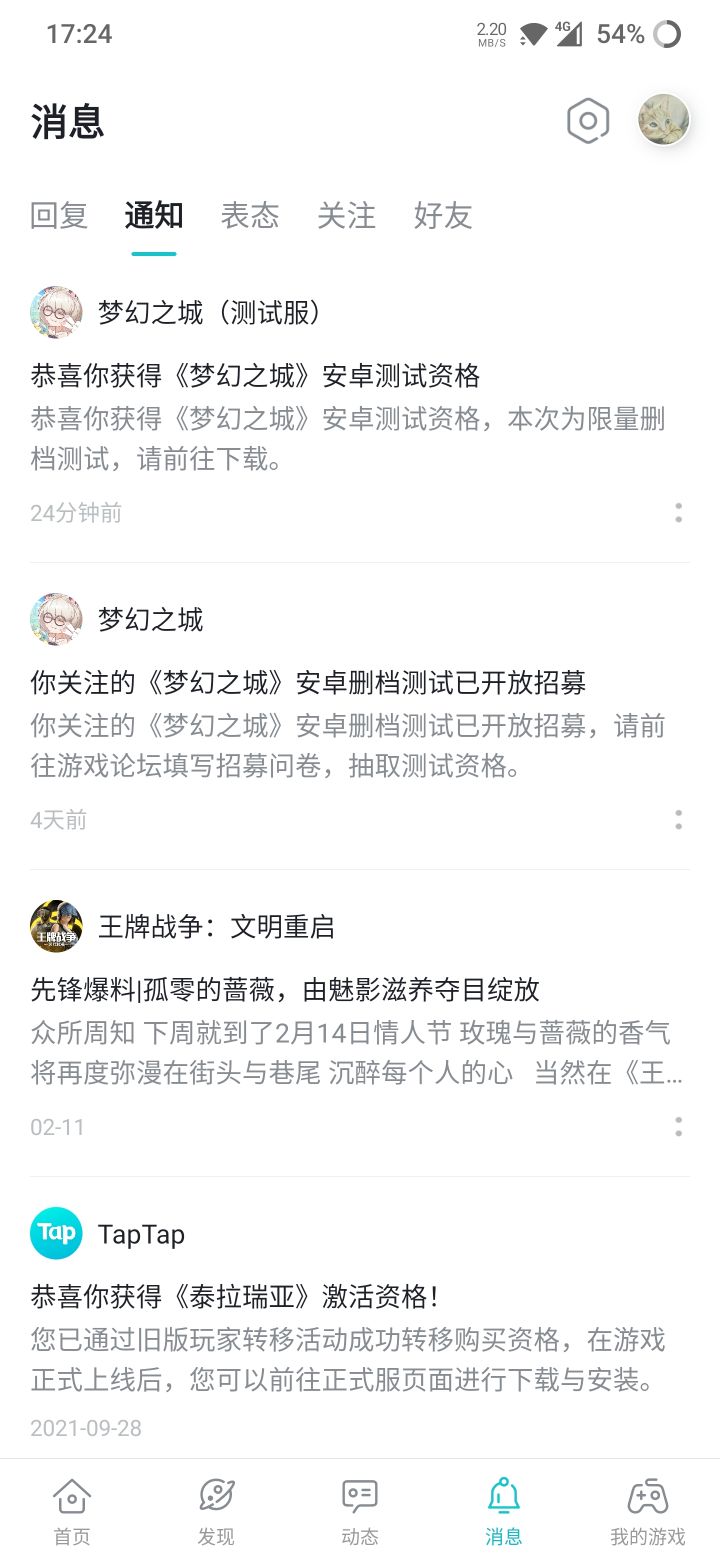Switch to the 回复 tab
720x1560 pixels.
(59, 215)
